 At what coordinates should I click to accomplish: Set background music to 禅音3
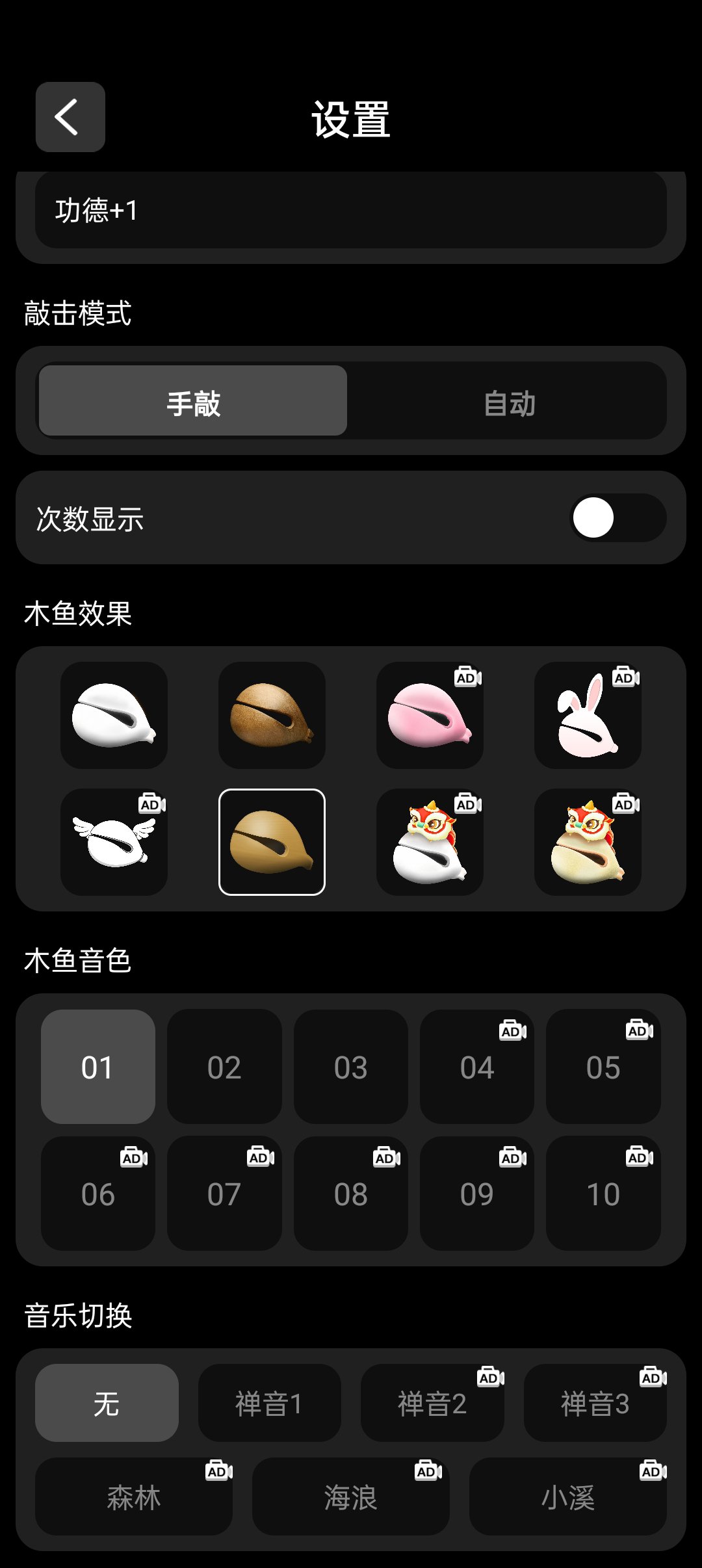point(595,1403)
